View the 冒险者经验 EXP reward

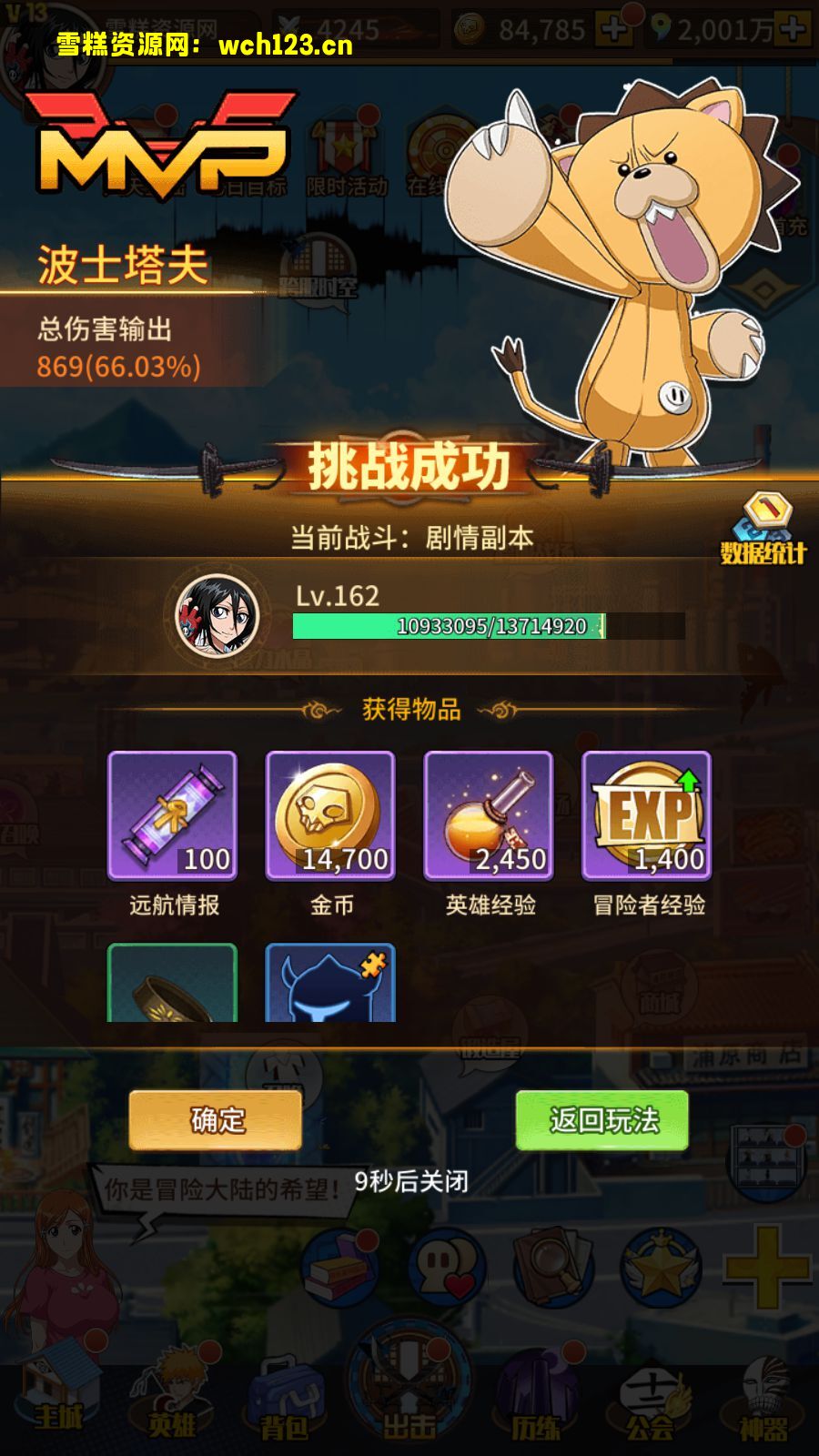[646, 815]
